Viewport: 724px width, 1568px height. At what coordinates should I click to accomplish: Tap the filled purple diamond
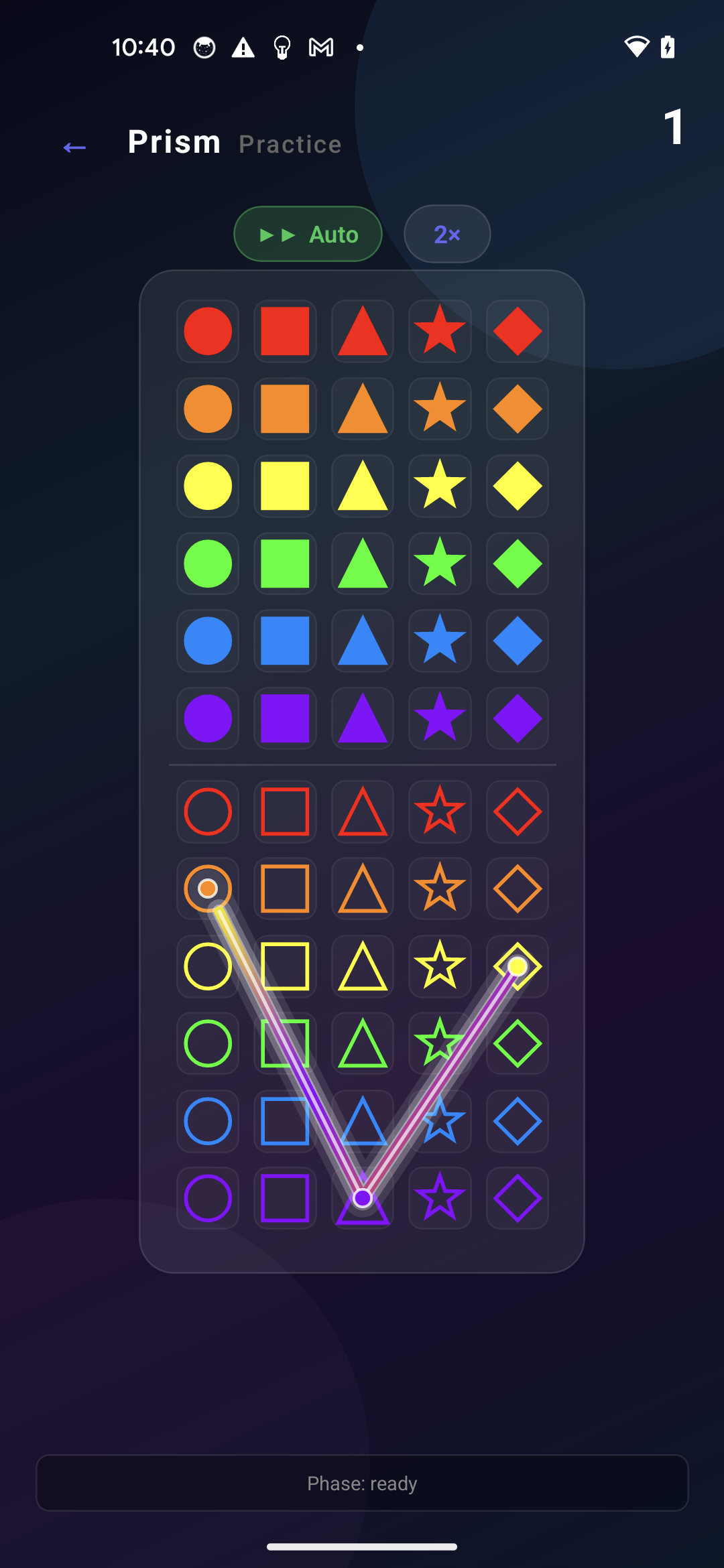(x=518, y=718)
